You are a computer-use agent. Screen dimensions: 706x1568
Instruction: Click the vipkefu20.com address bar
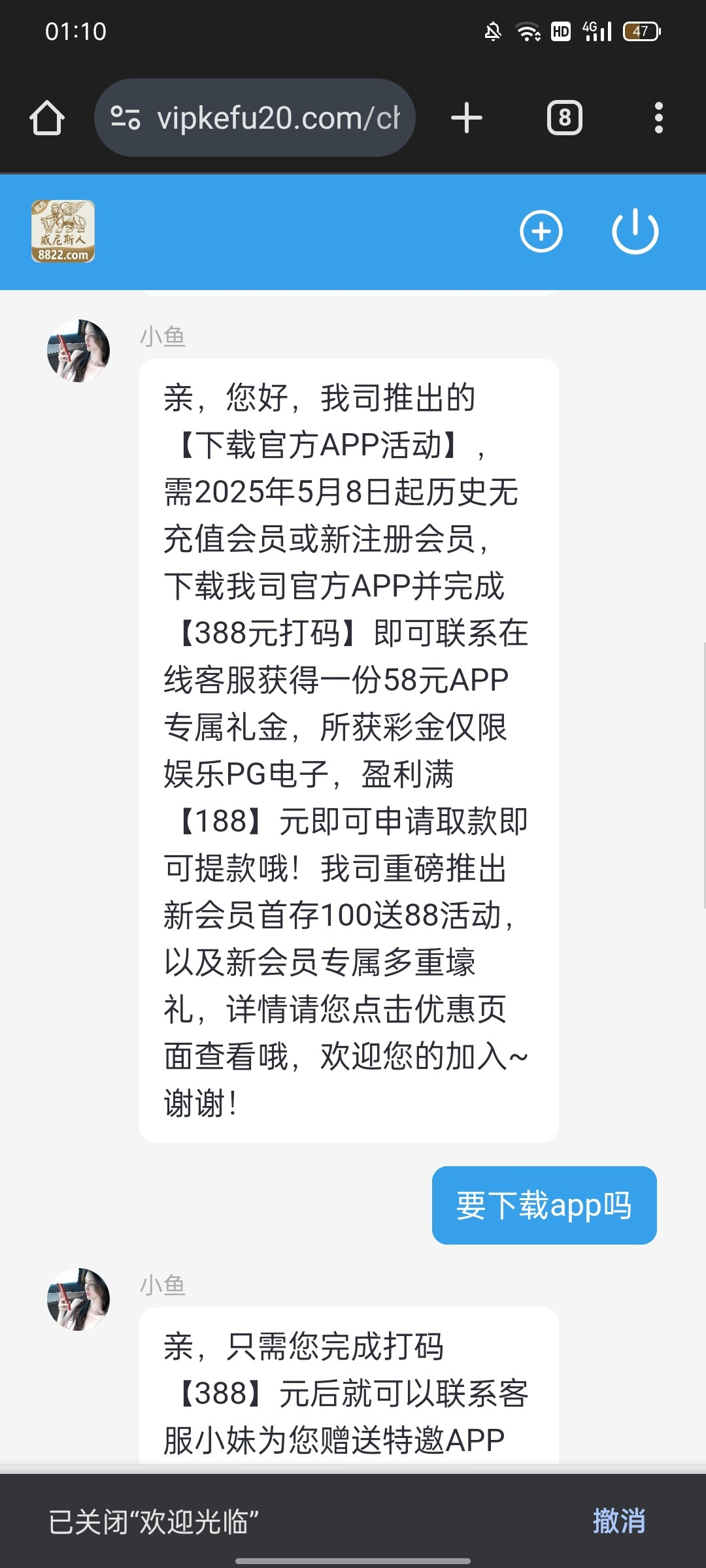pyautogui.click(x=275, y=118)
